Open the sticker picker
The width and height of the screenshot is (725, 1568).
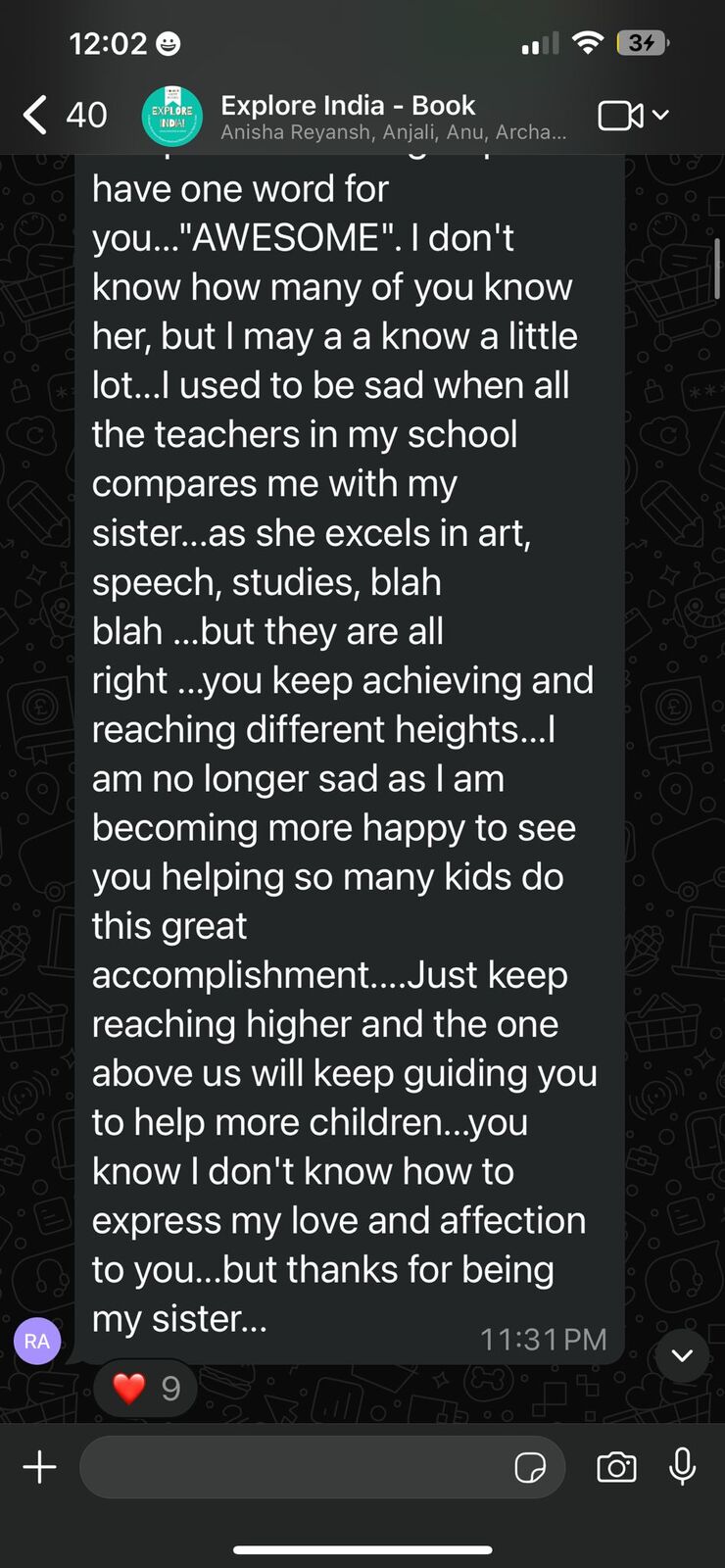(x=530, y=1467)
